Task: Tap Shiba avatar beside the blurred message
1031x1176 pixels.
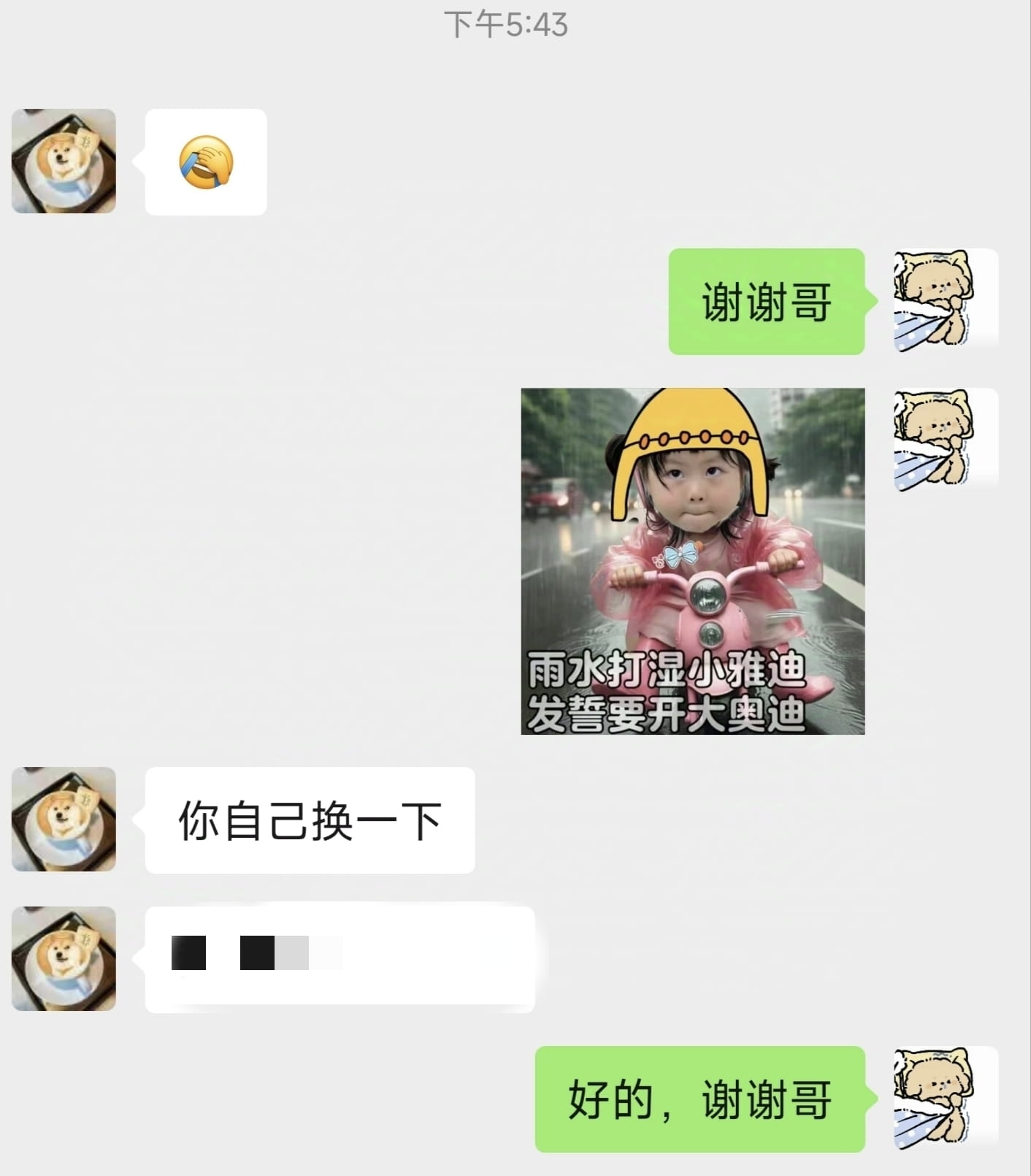Action: click(x=64, y=958)
